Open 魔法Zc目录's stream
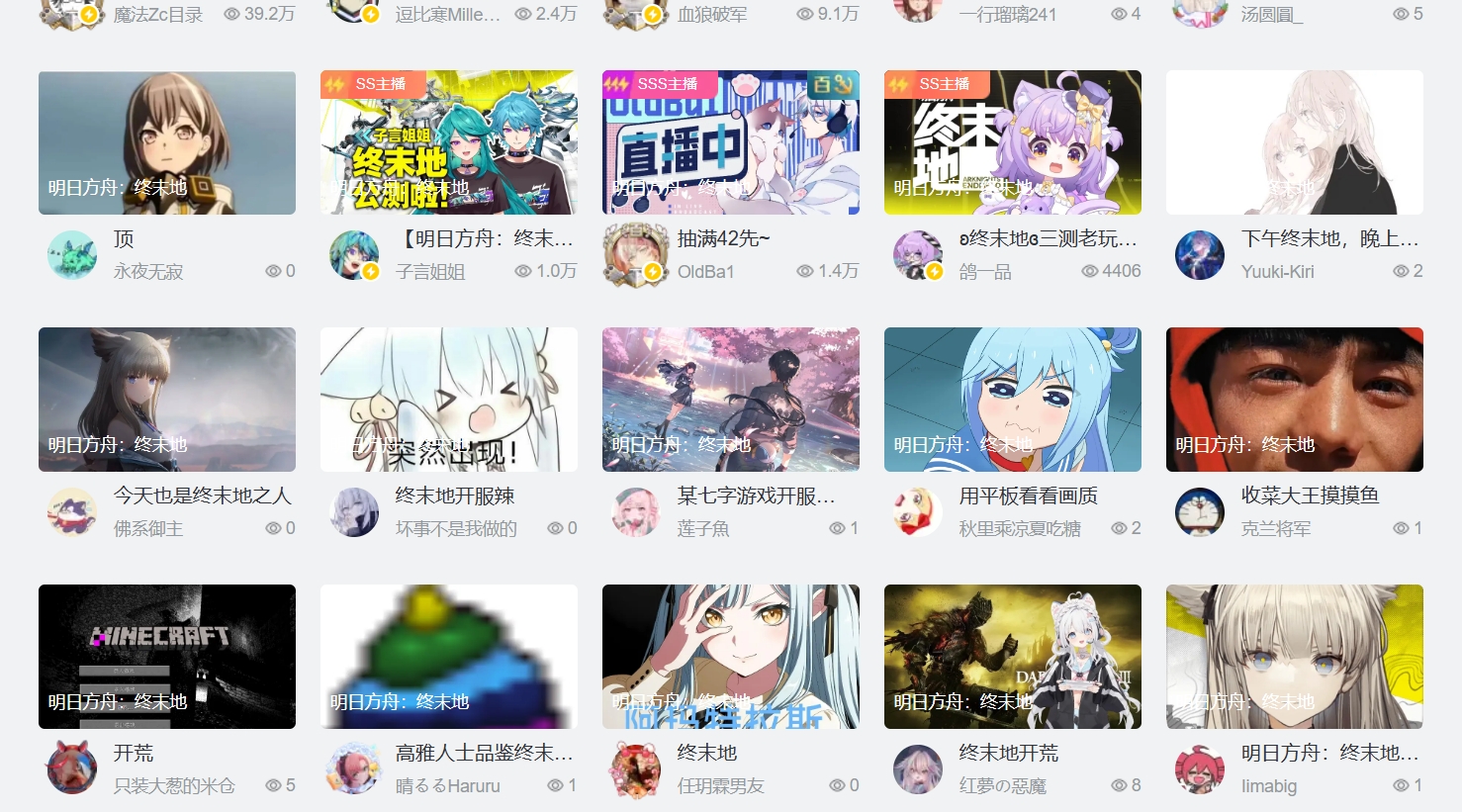Screen dimensions: 1462x812 coord(158,15)
